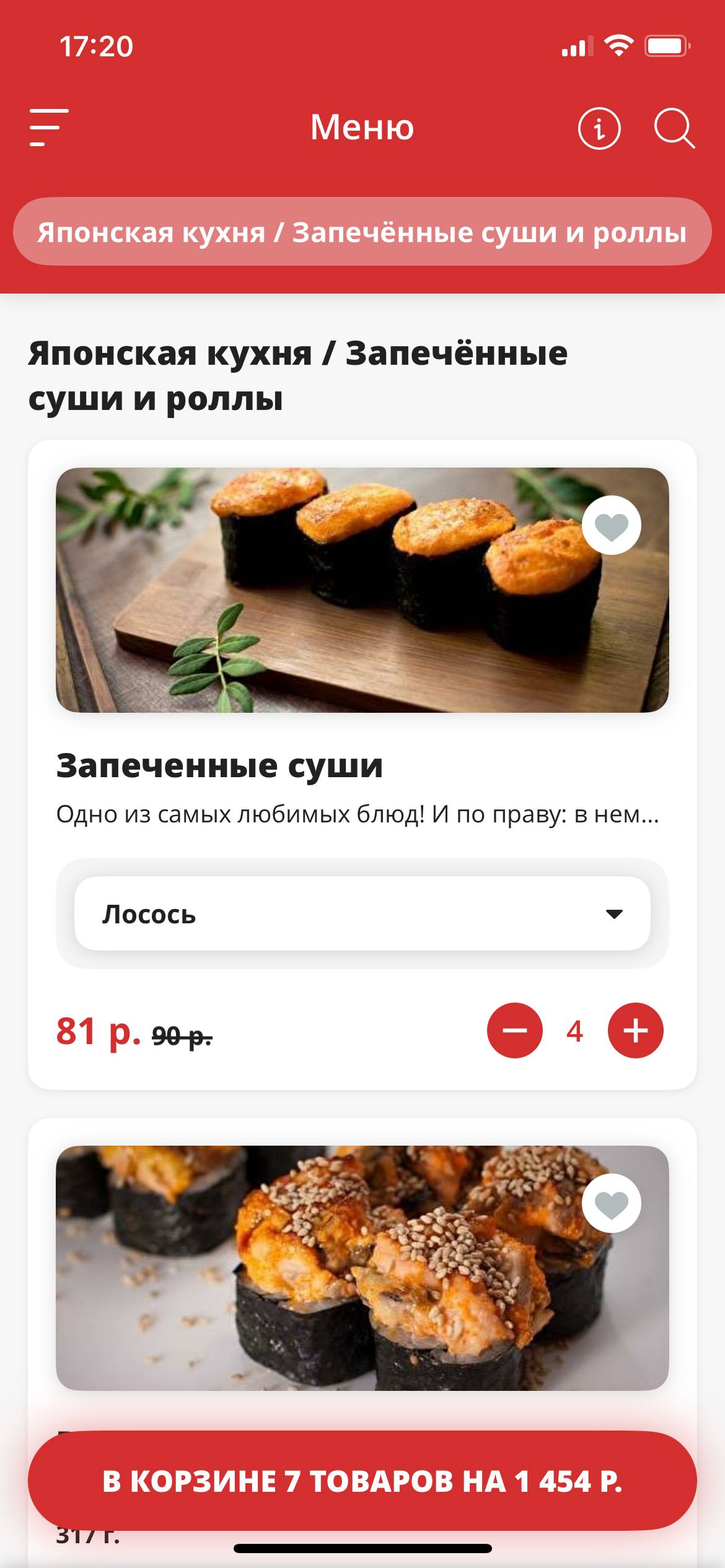Open the menu search

point(674,129)
